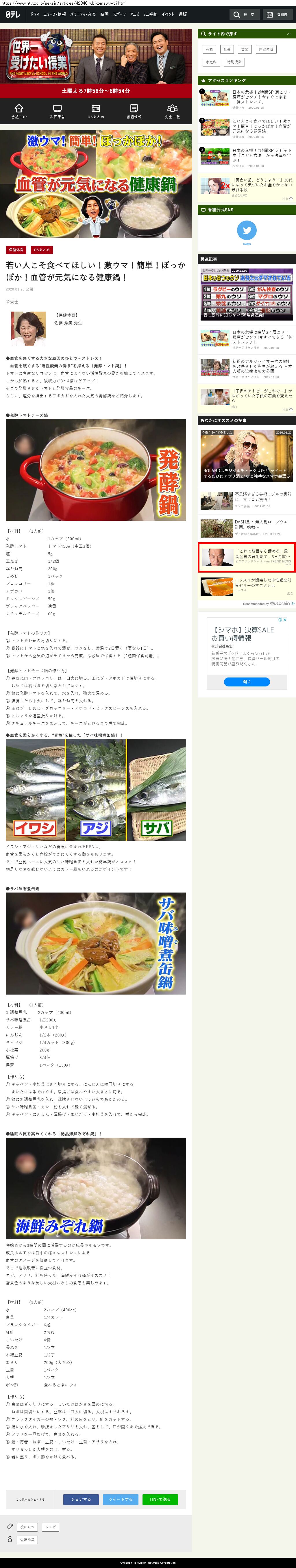Tweet article with ツイートする button
Screen dimensions: 296x1568
[121, 1499]
